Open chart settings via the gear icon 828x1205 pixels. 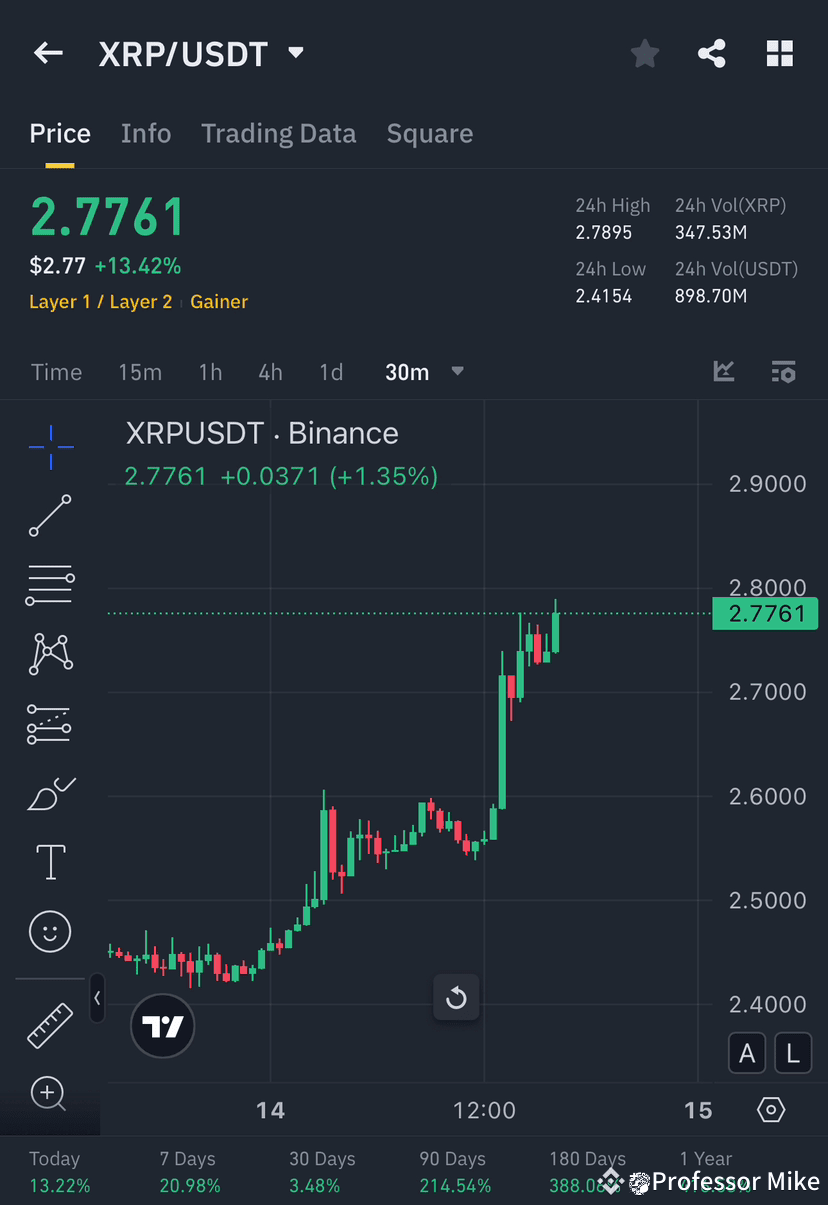770,1110
